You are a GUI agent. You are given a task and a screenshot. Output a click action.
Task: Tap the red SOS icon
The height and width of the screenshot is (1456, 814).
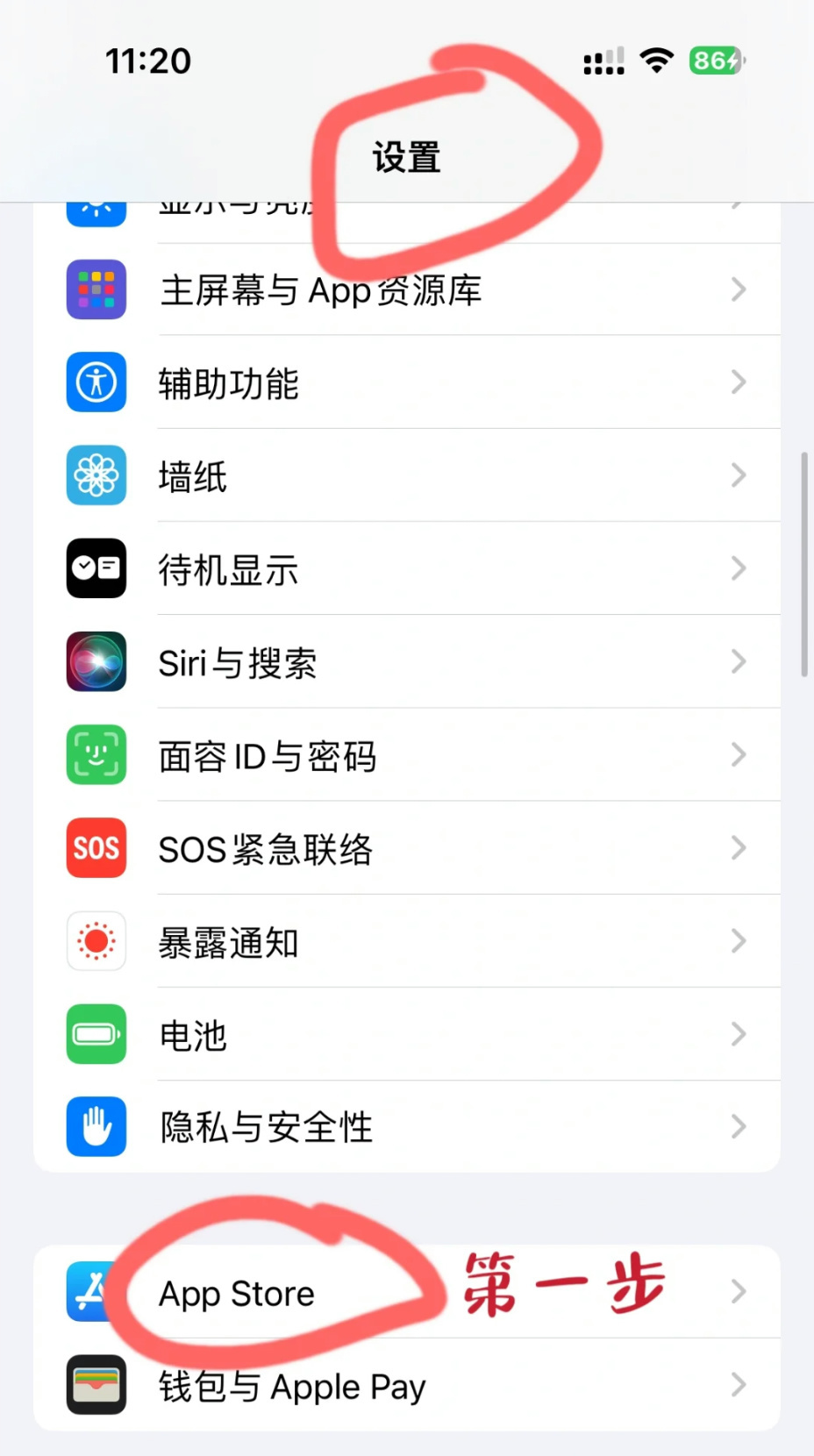(x=96, y=848)
